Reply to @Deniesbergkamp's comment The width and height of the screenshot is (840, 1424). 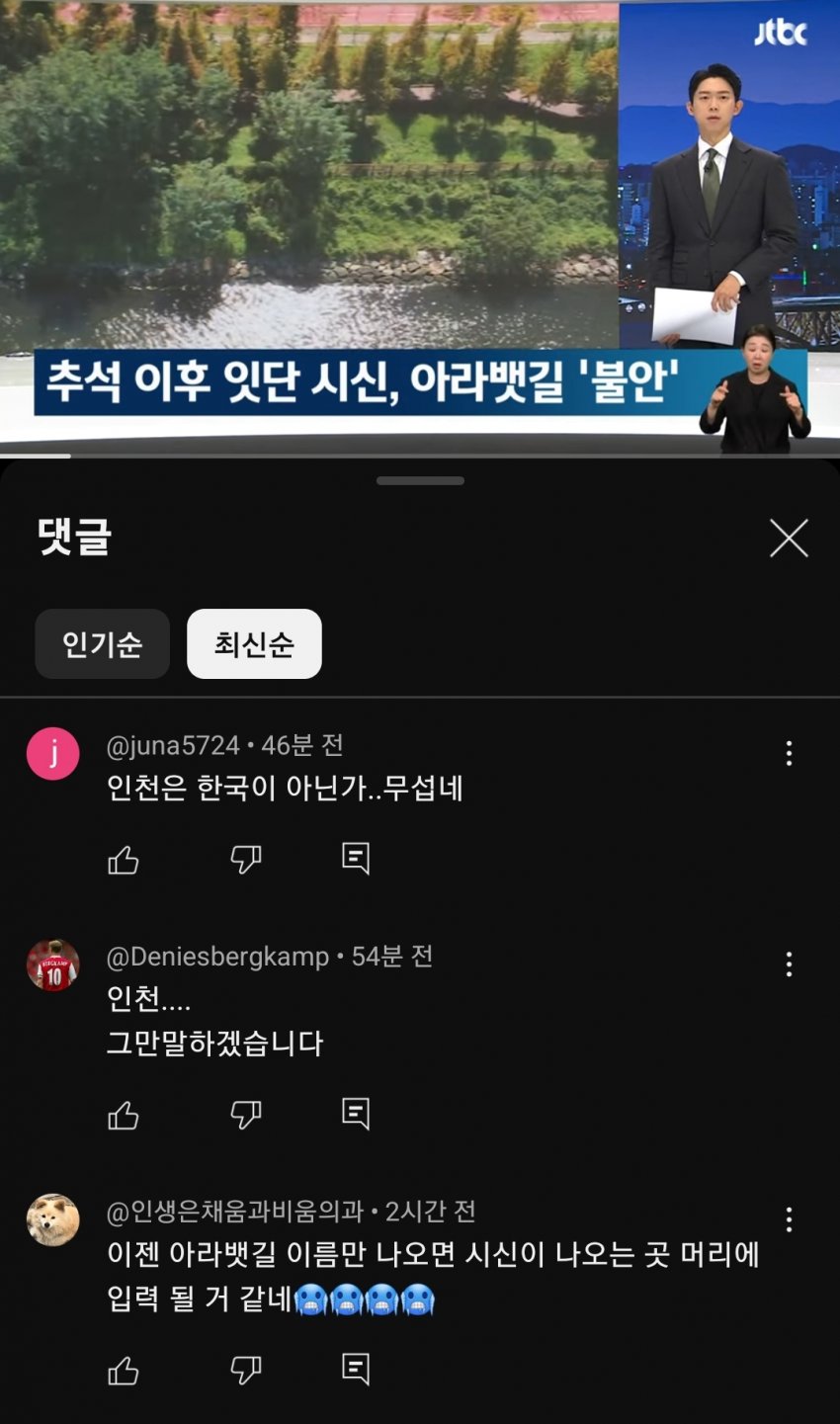pyautogui.click(x=356, y=1114)
